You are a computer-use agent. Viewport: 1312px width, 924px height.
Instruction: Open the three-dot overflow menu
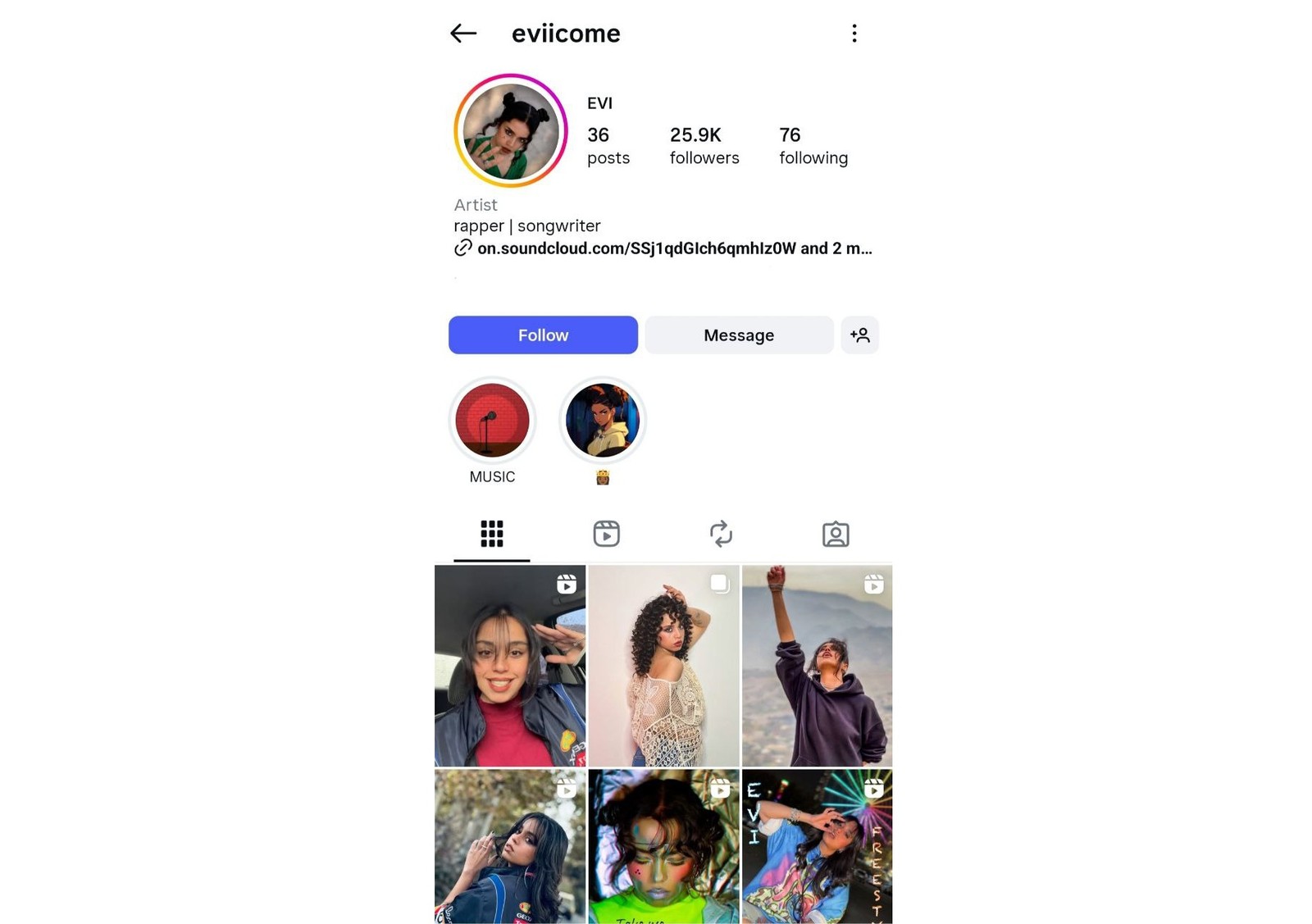click(854, 33)
